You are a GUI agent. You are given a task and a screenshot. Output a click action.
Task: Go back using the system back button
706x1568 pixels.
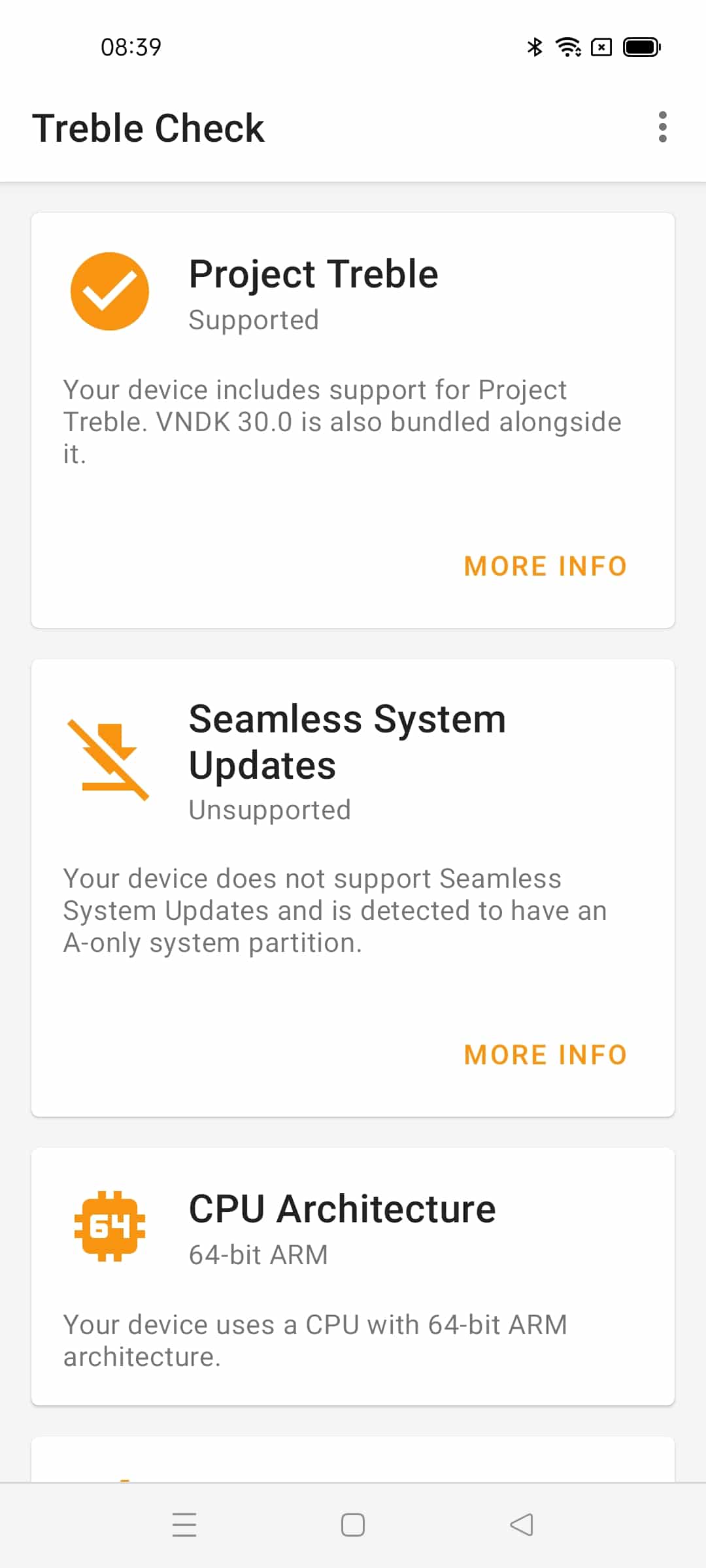pyautogui.click(x=522, y=1525)
